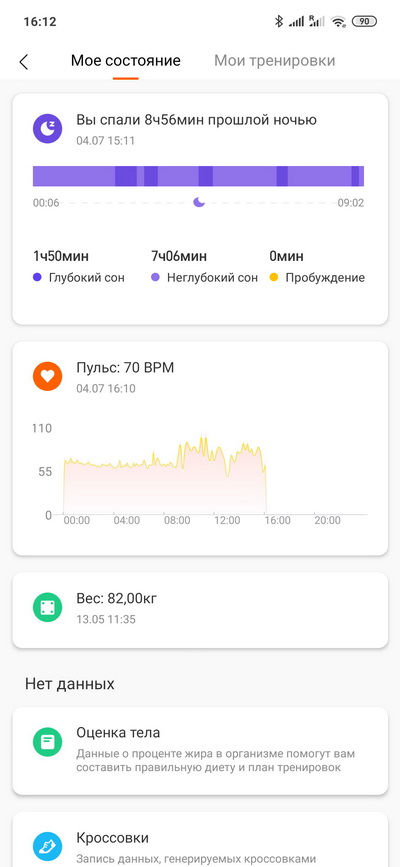Go back using the arrow

[x=23, y=61]
